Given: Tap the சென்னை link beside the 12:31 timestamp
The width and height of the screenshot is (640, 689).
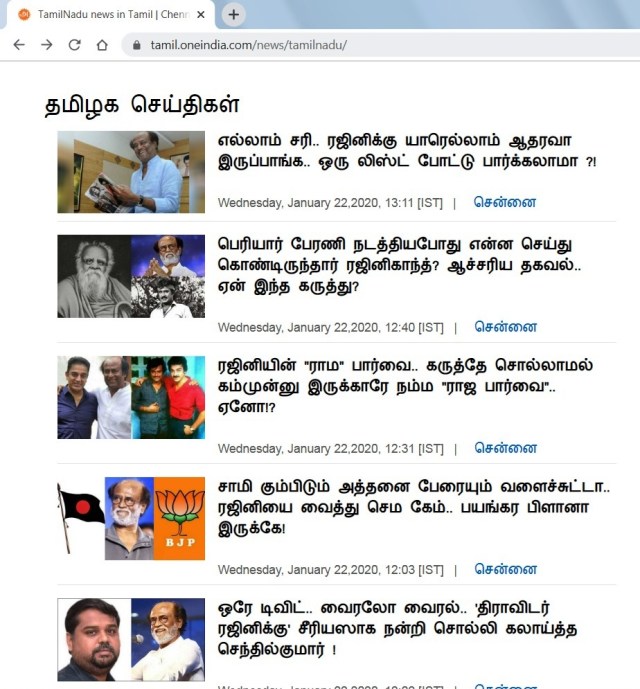Looking at the screenshot, I should pyautogui.click(x=505, y=448).
